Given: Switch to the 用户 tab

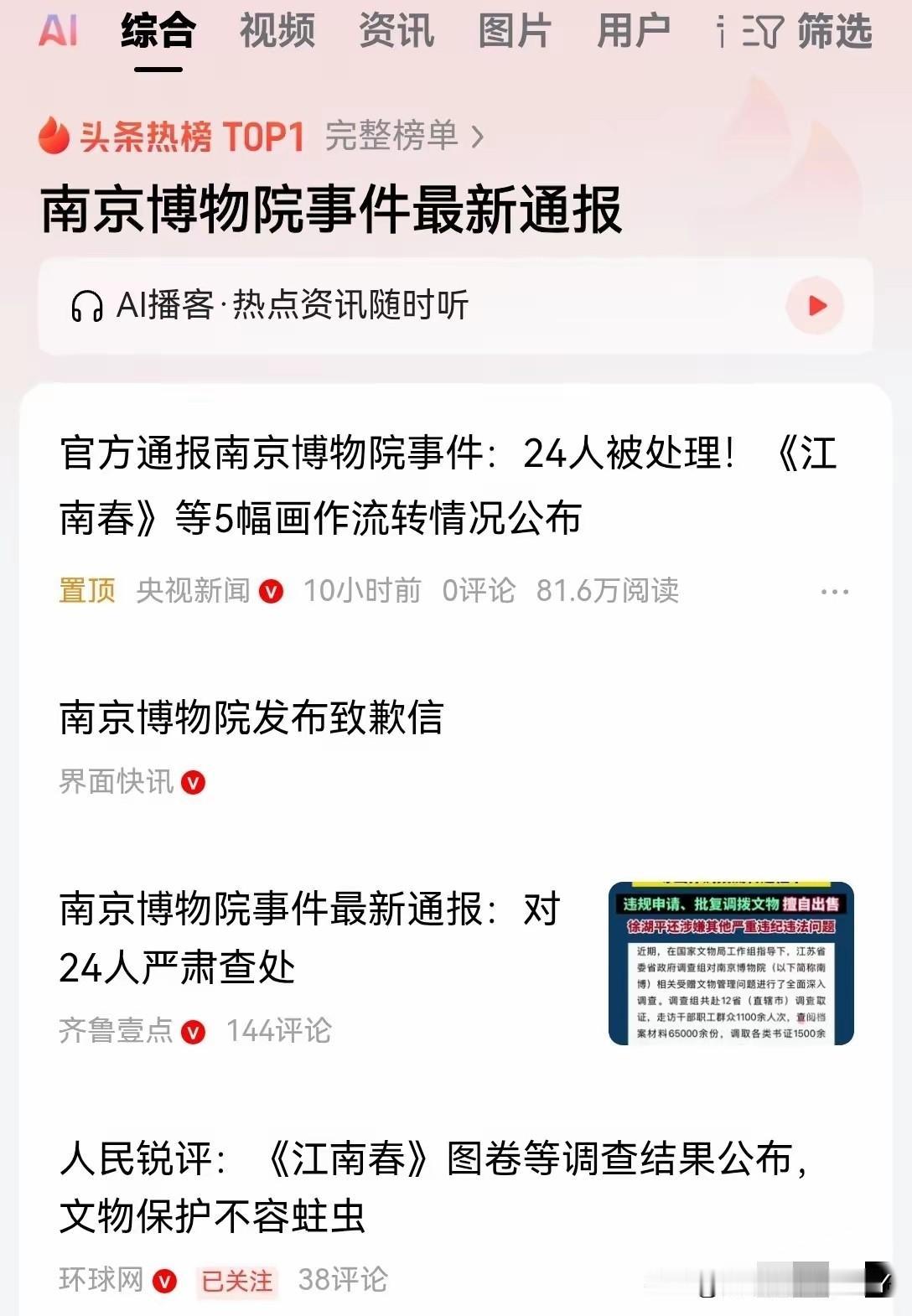Looking at the screenshot, I should [634, 31].
